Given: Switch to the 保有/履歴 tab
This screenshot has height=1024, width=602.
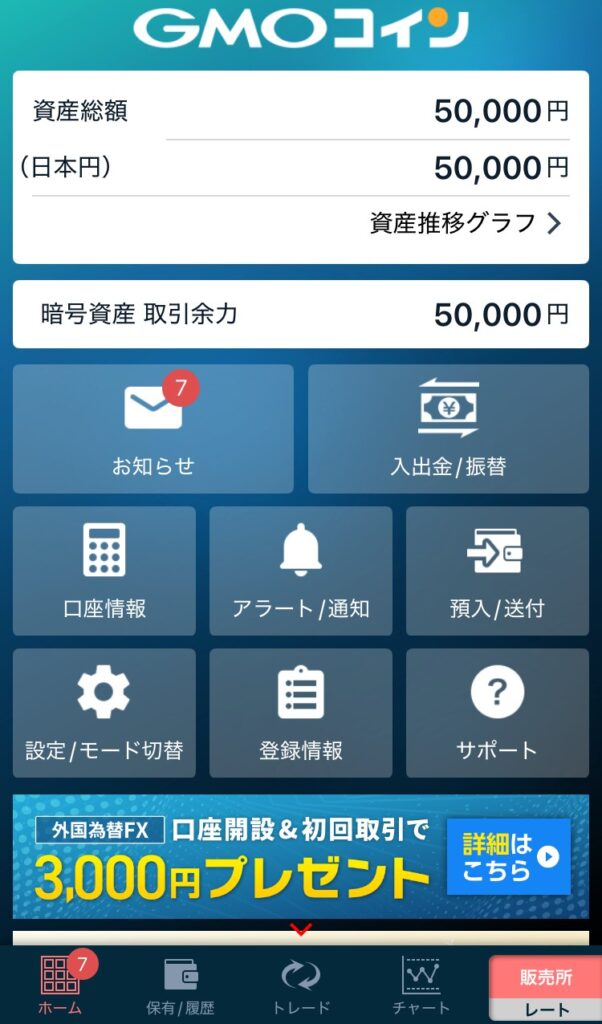Looking at the screenshot, I should click(180, 985).
